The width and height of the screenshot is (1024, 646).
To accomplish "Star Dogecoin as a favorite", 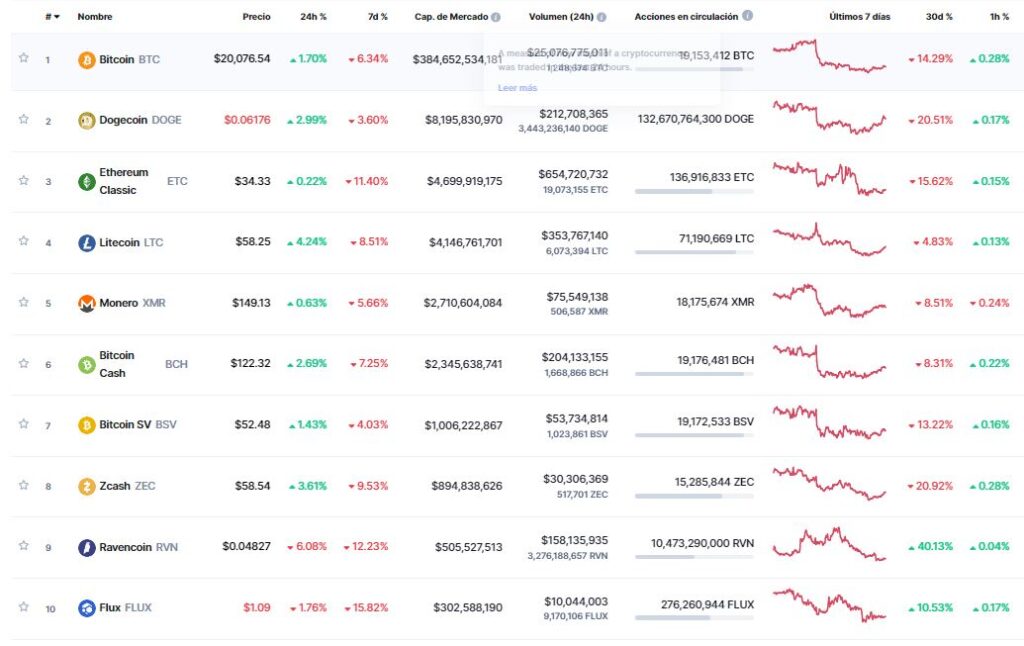I will pyautogui.click(x=23, y=120).
